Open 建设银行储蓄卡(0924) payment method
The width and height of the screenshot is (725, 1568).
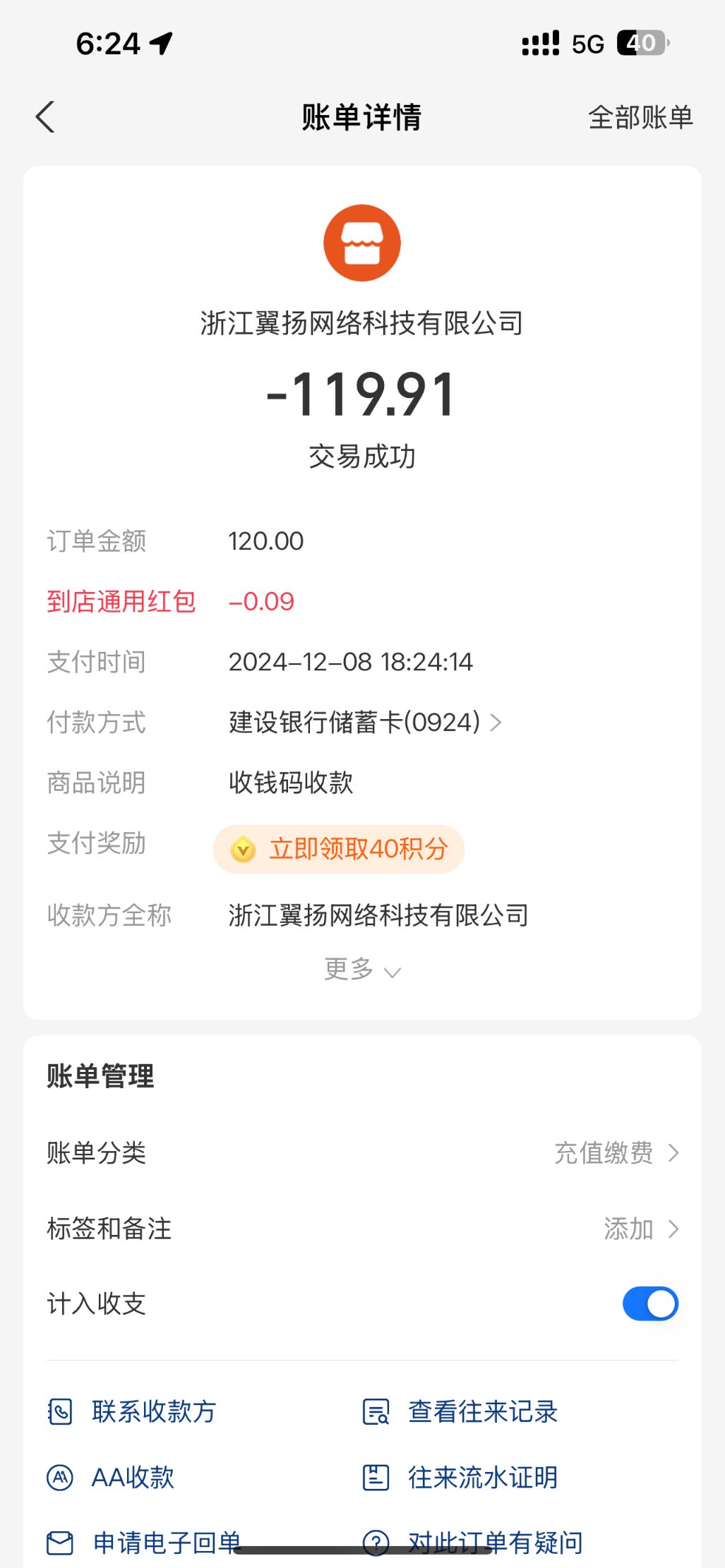(x=364, y=722)
